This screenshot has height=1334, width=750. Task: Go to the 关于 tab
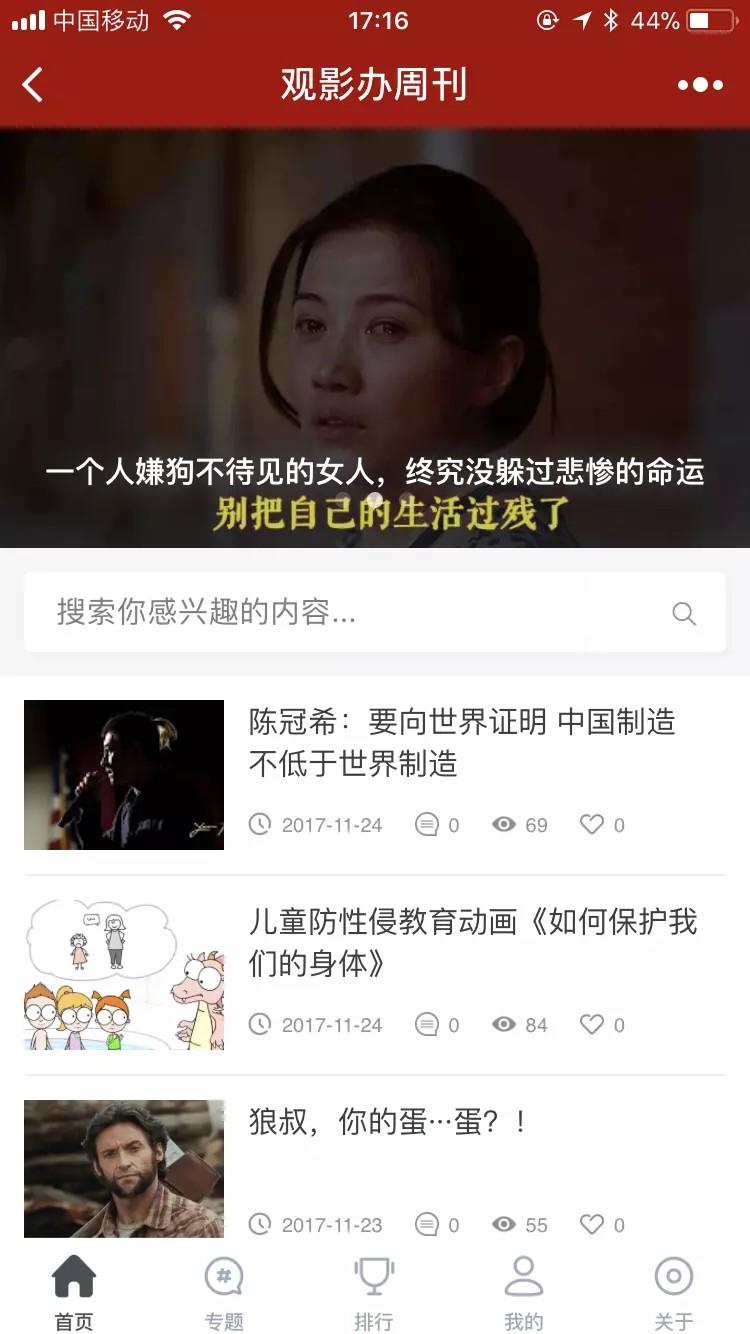[674, 1294]
